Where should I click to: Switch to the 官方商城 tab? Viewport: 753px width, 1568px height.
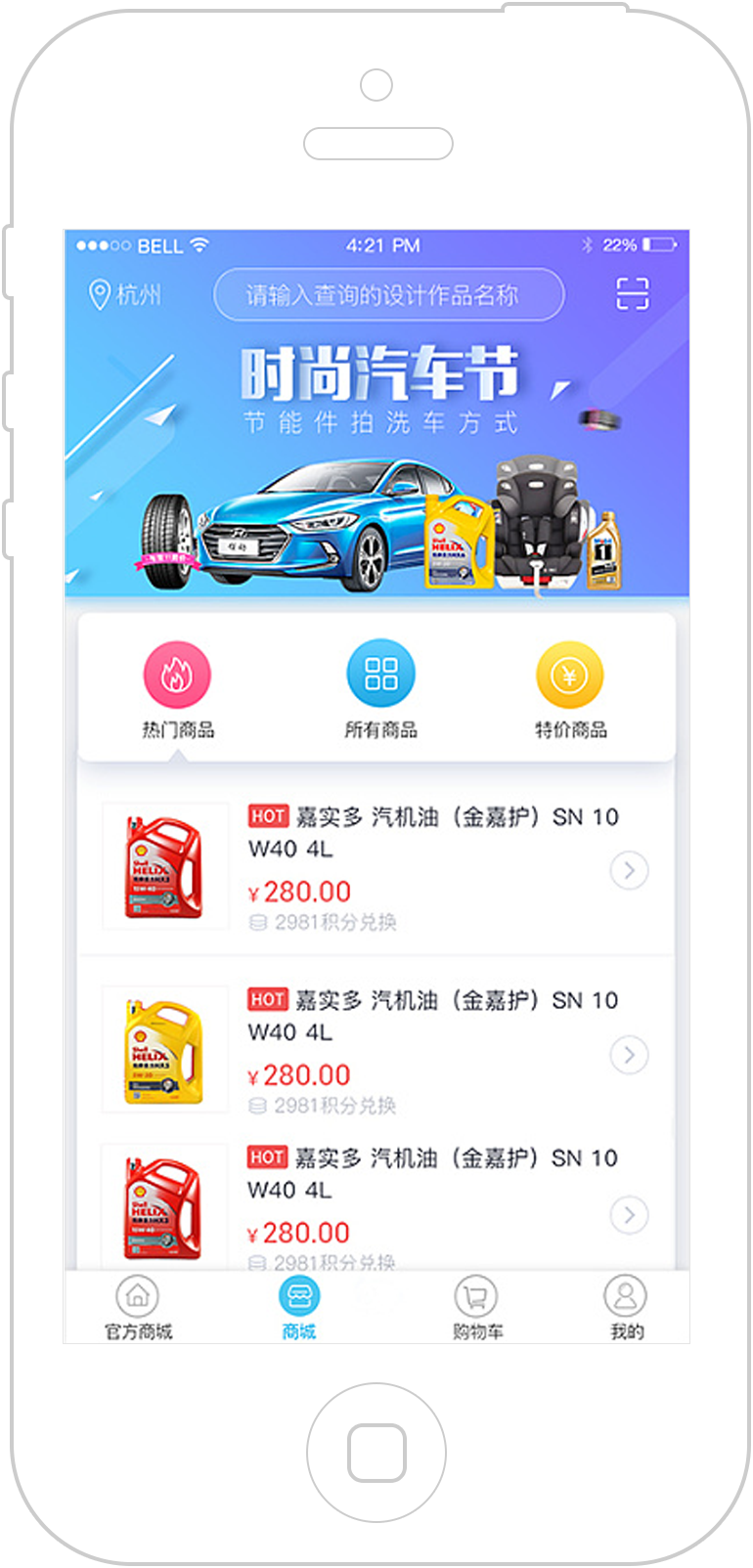(x=137, y=1305)
